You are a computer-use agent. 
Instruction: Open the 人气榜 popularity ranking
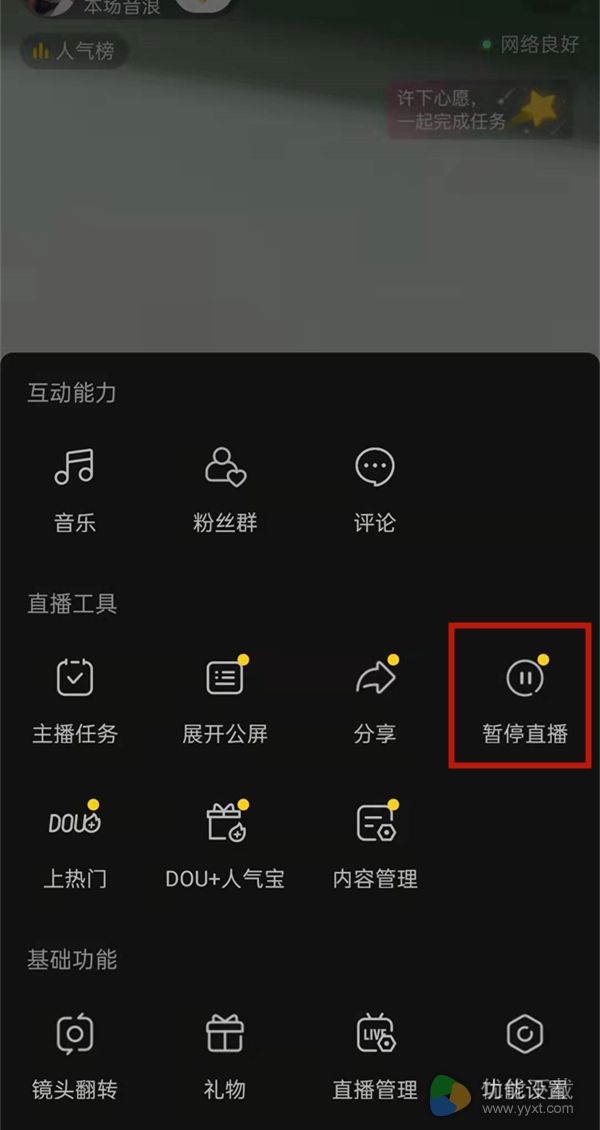(x=74, y=51)
